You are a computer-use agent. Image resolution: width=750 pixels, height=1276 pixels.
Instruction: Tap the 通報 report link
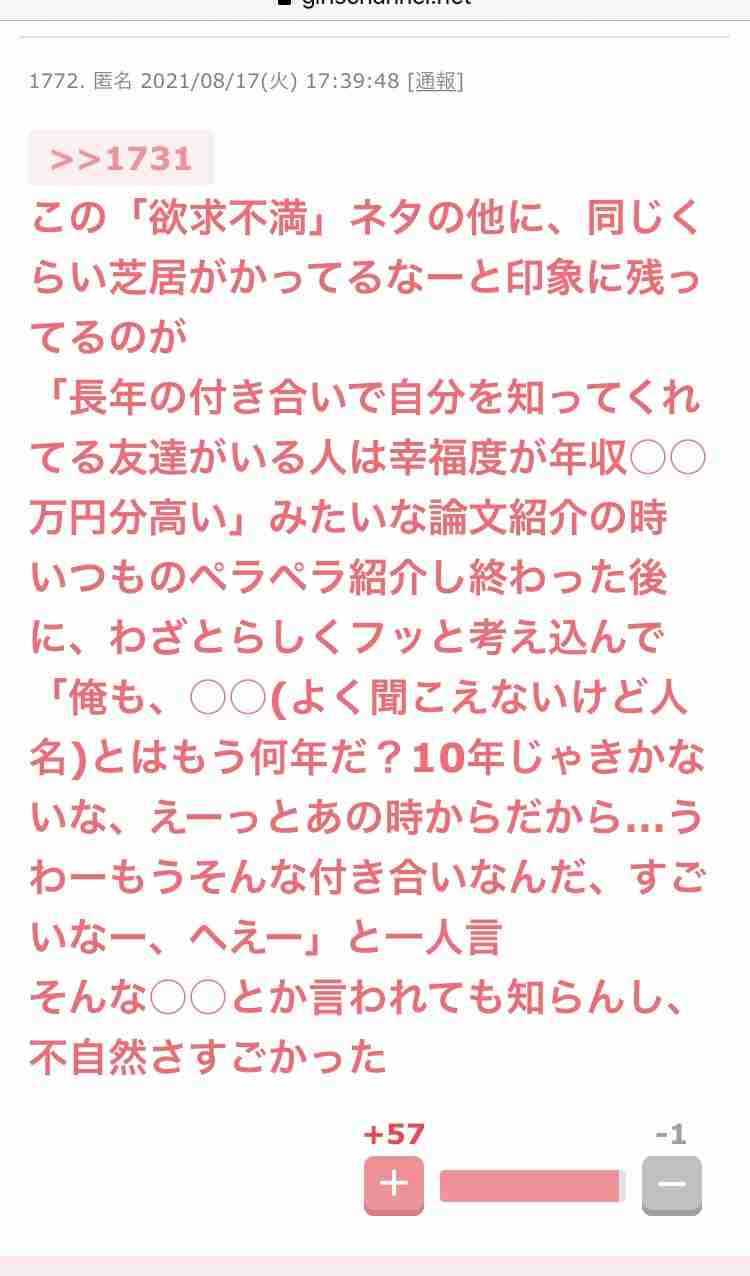[x=436, y=82]
